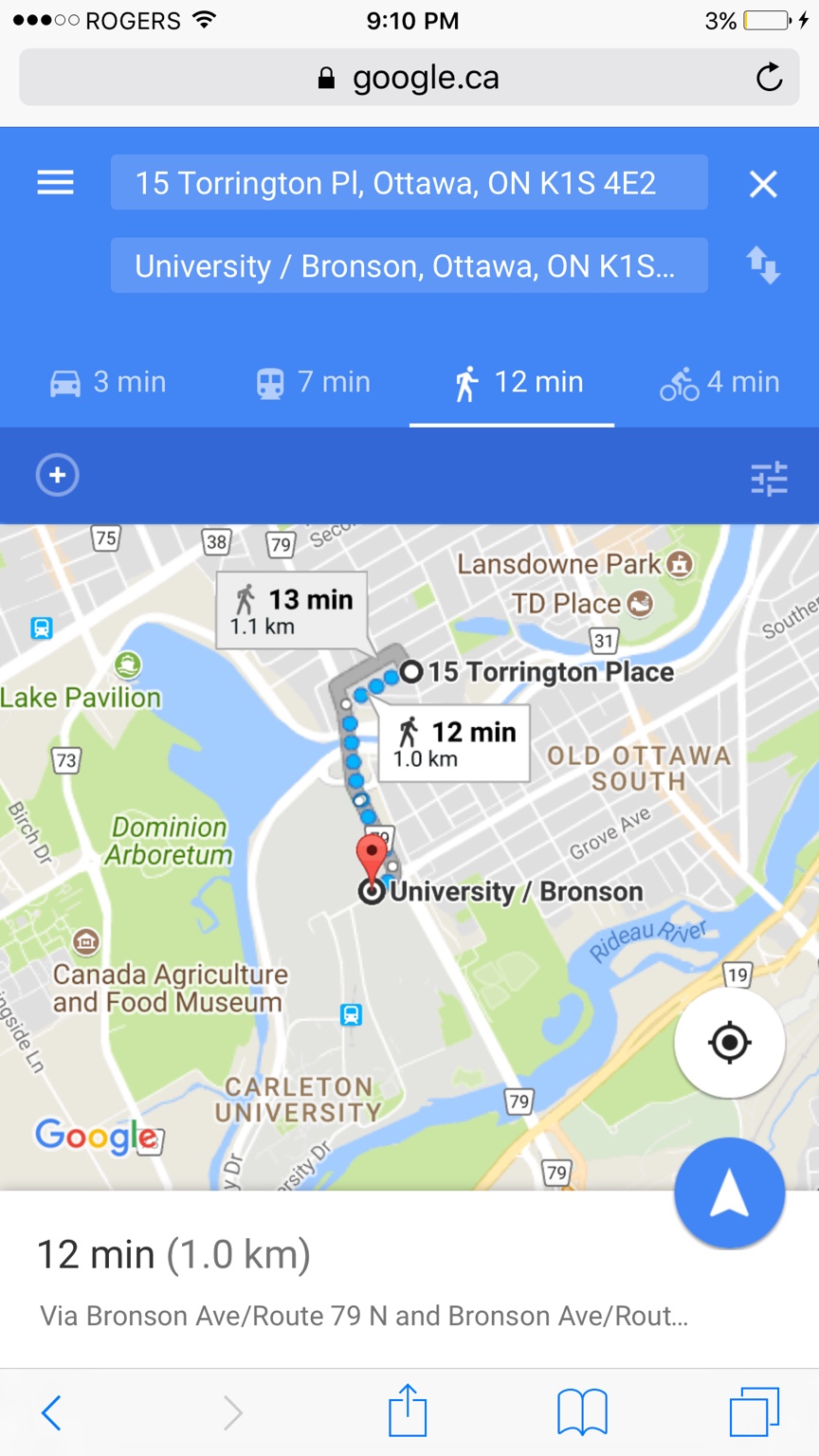819x1456 pixels.
Task: Clear the directions with the X
Action: pyautogui.click(x=763, y=184)
